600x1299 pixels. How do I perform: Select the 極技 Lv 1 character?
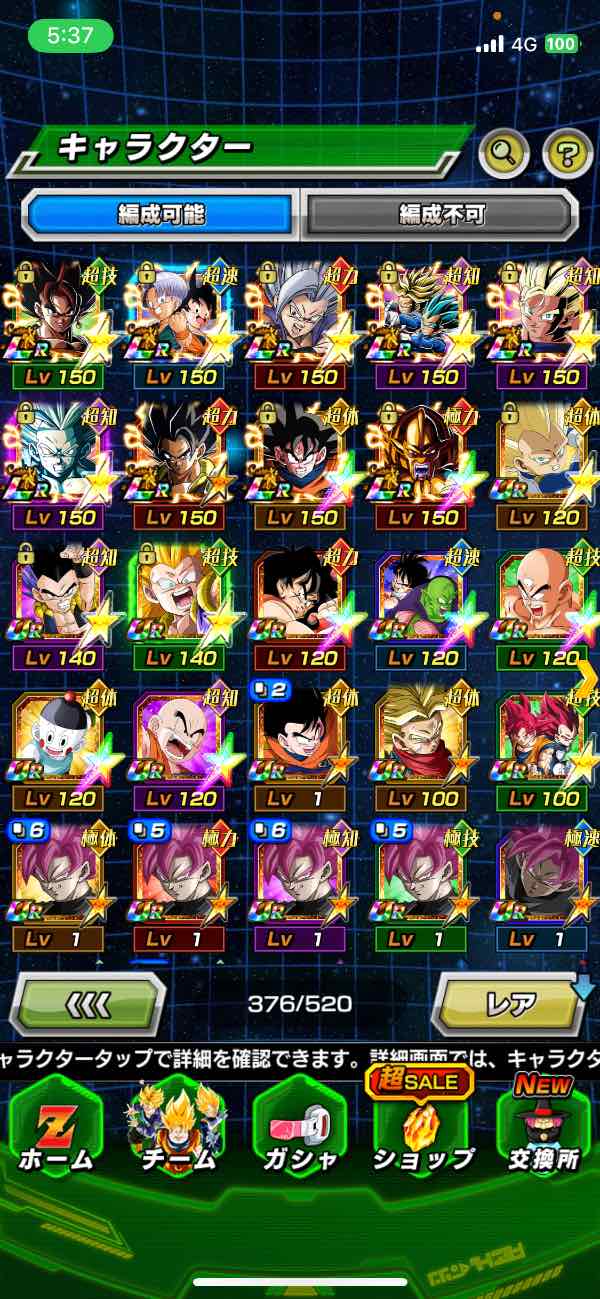click(x=421, y=882)
